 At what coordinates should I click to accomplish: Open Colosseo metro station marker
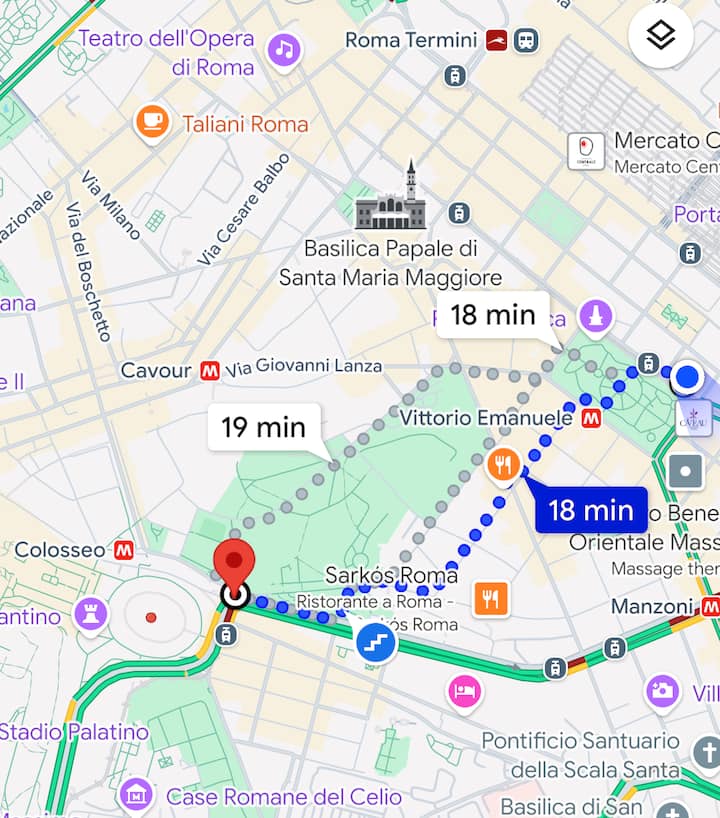tap(124, 550)
